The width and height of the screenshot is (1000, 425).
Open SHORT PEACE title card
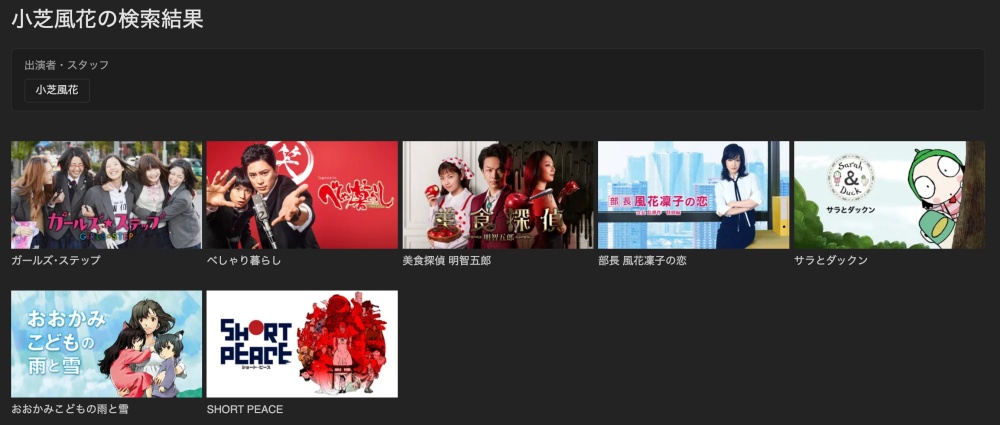301,344
